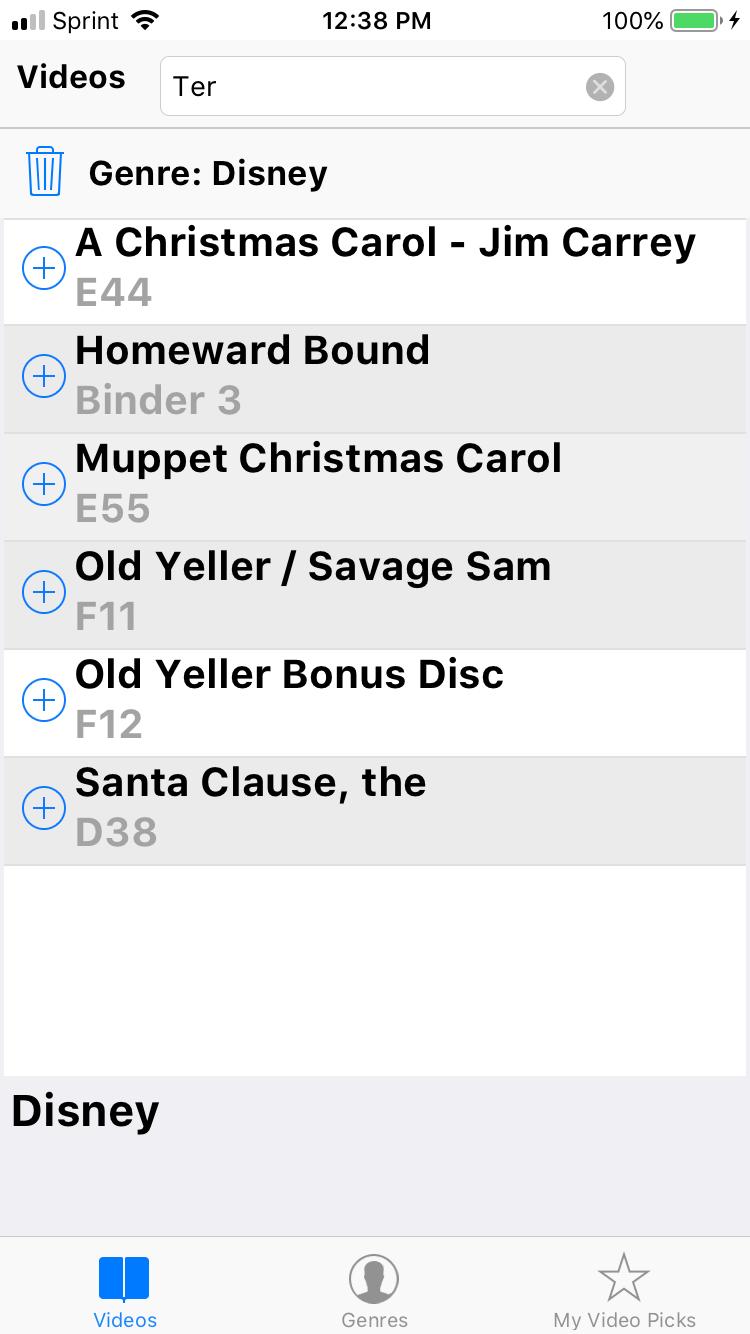Select the Videos tab
The height and width of the screenshot is (1334, 750).
[125, 1290]
